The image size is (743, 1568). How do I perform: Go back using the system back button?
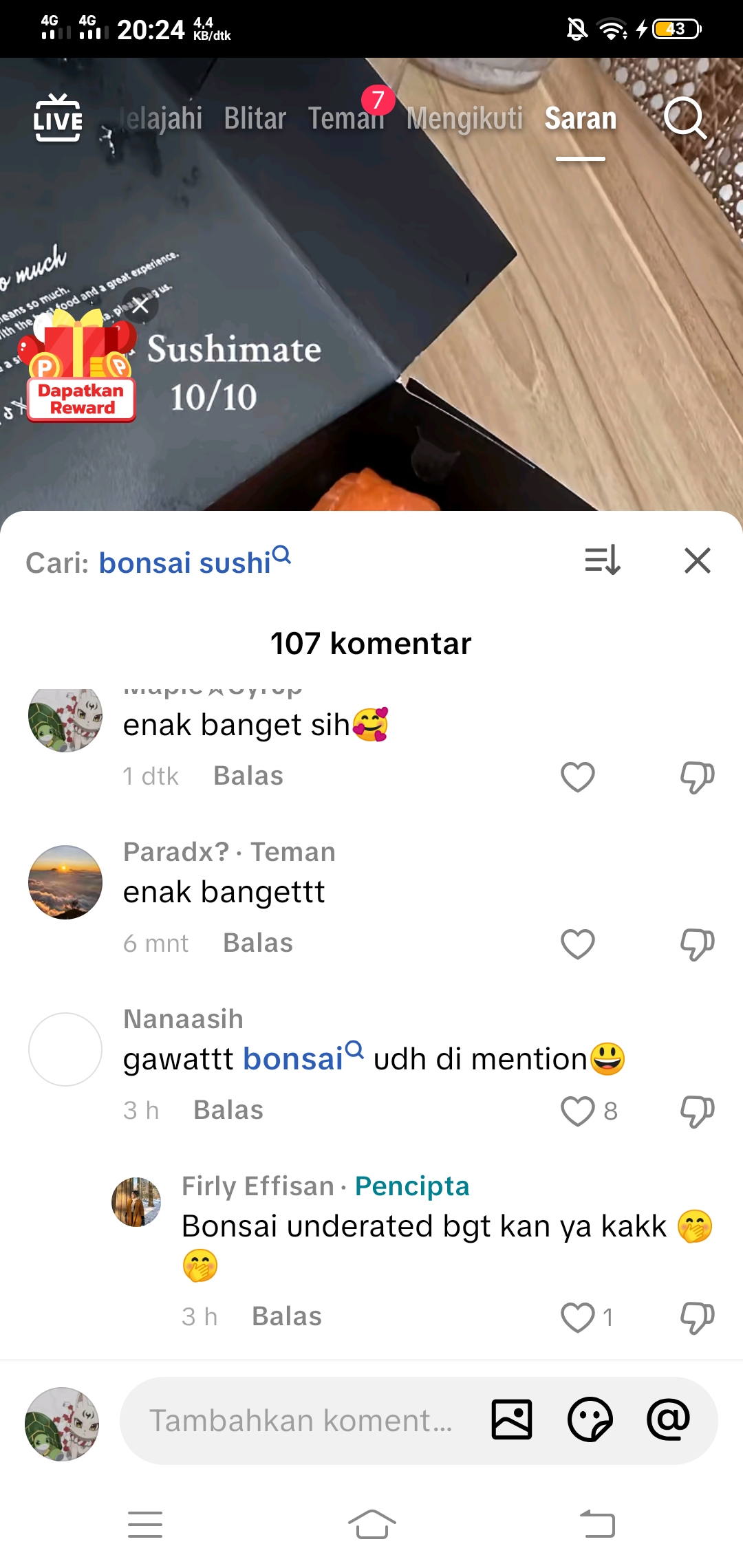click(597, 1524)
